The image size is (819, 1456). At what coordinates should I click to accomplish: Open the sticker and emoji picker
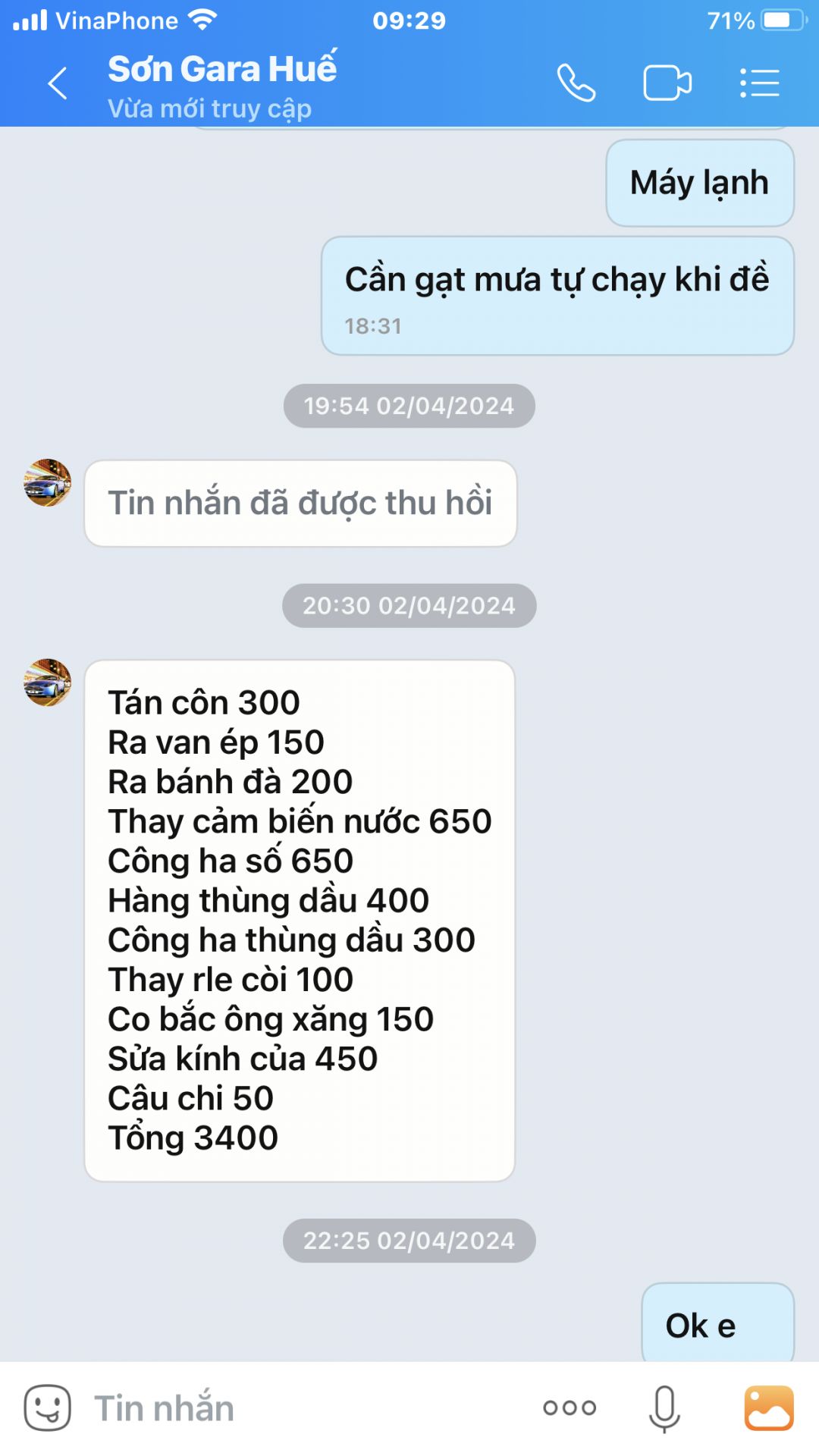(x=47, y=1408)
